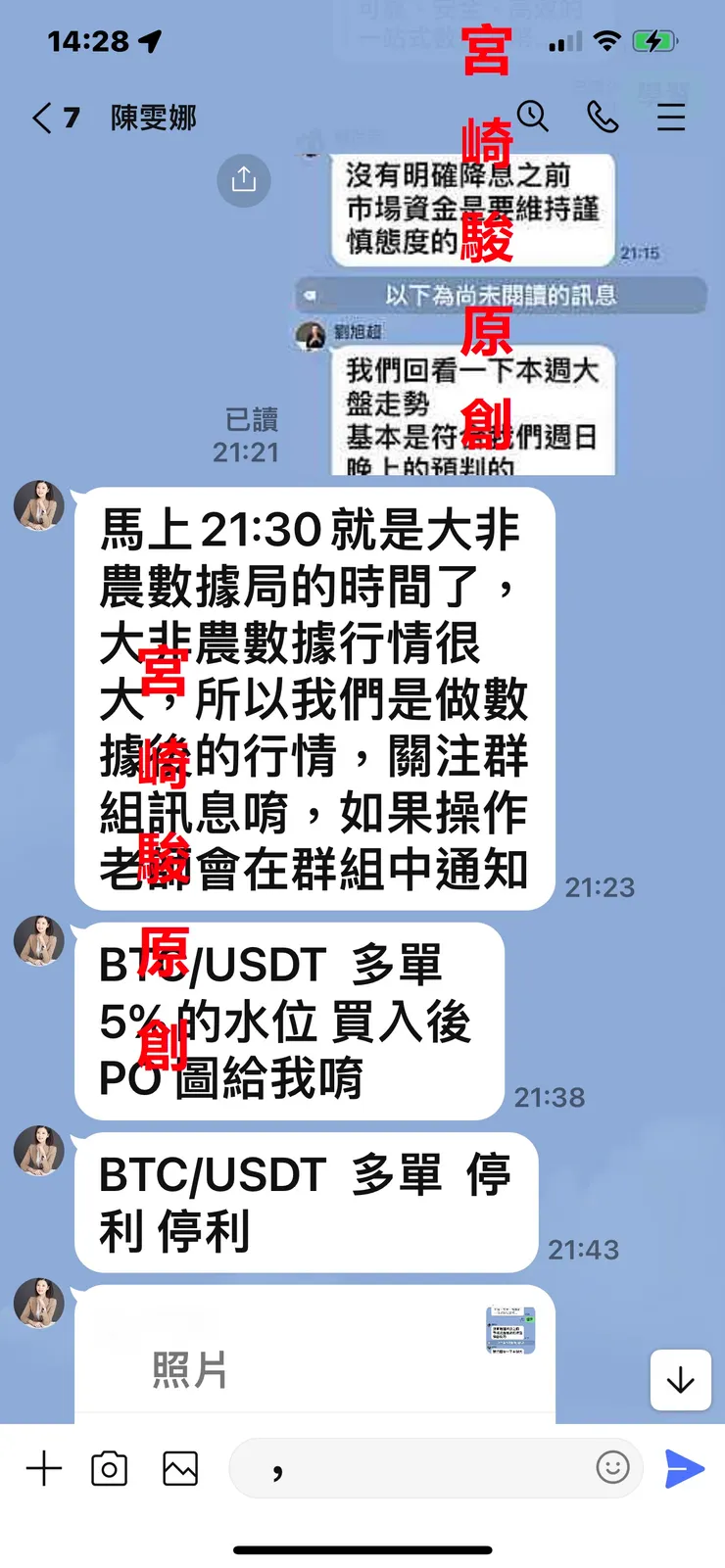The width and height of the screenshot is (725, 1568).
Task: Tap 陳雯娜's avatar next to the 21:23 message
Action: [x=39, y=506]
